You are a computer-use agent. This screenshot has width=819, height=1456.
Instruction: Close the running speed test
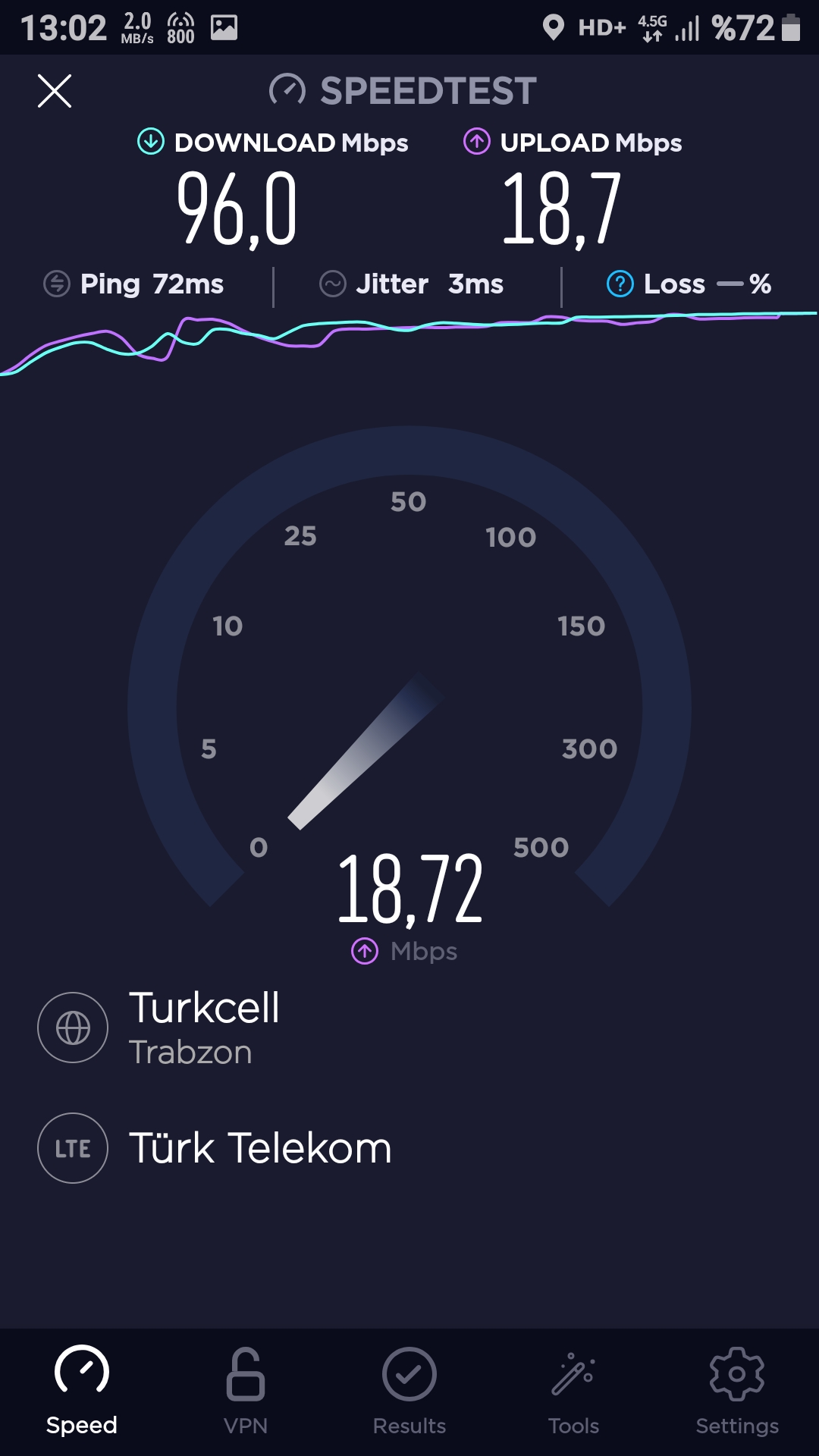click(x=55, y=91)
